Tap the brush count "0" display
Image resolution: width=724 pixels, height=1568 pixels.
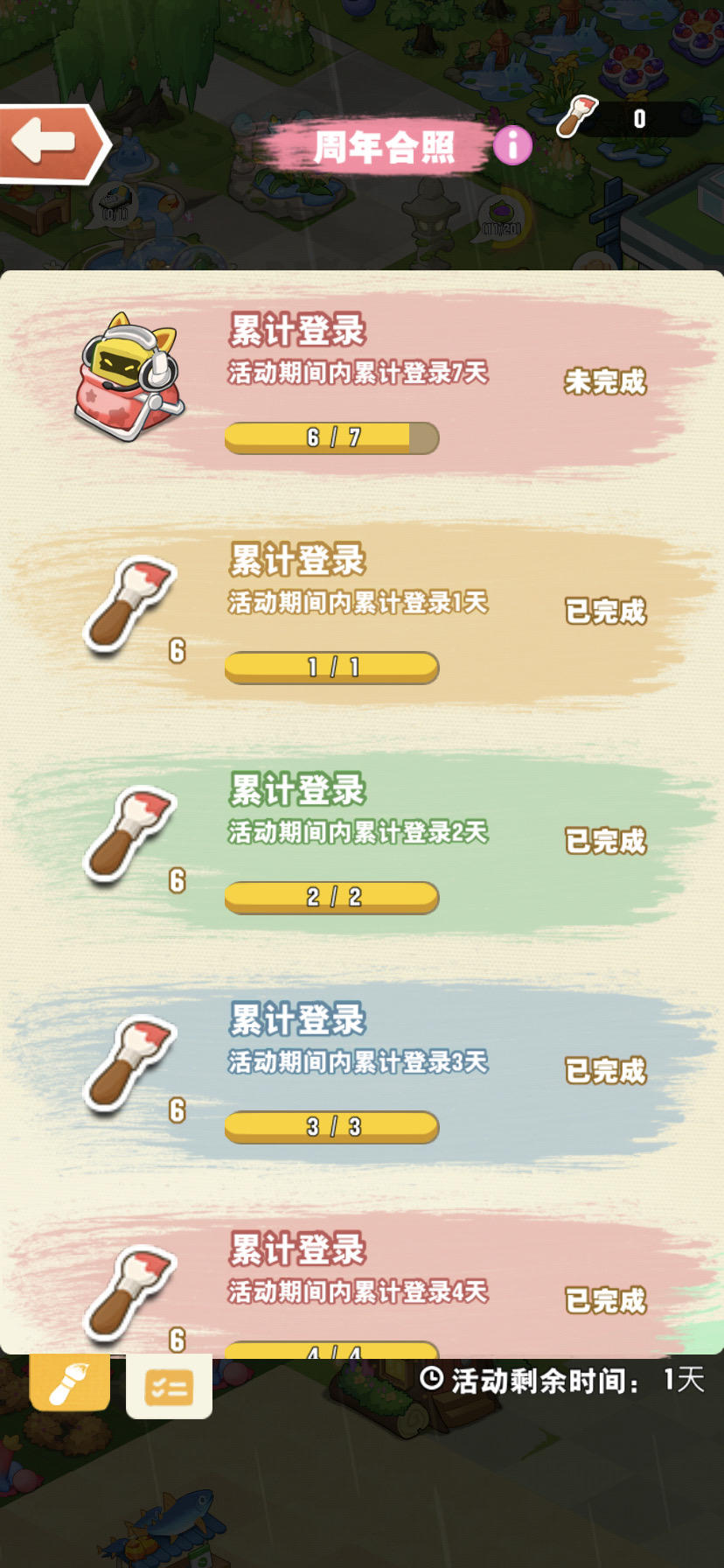tap(638, 118)
